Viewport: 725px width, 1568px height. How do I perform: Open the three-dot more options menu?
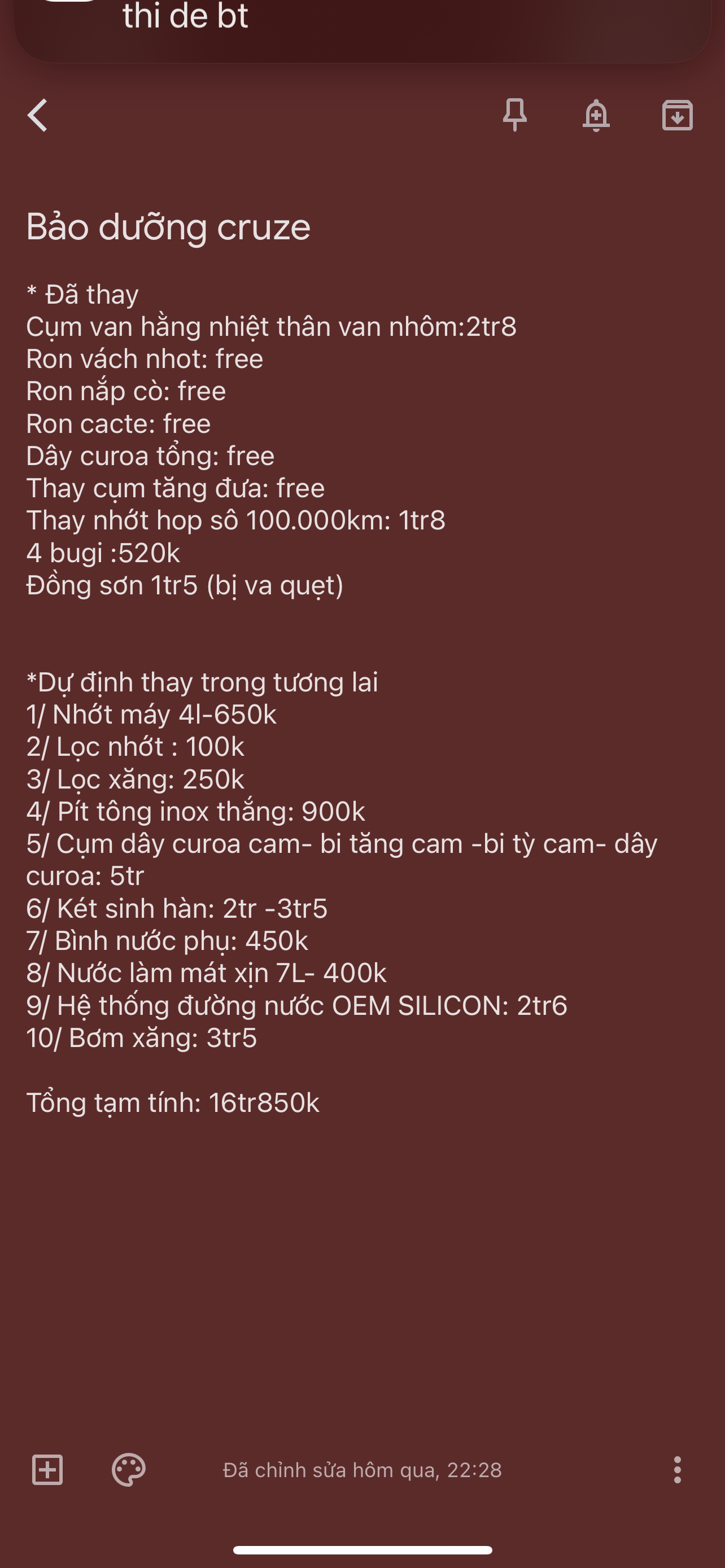coord(677,1470)
